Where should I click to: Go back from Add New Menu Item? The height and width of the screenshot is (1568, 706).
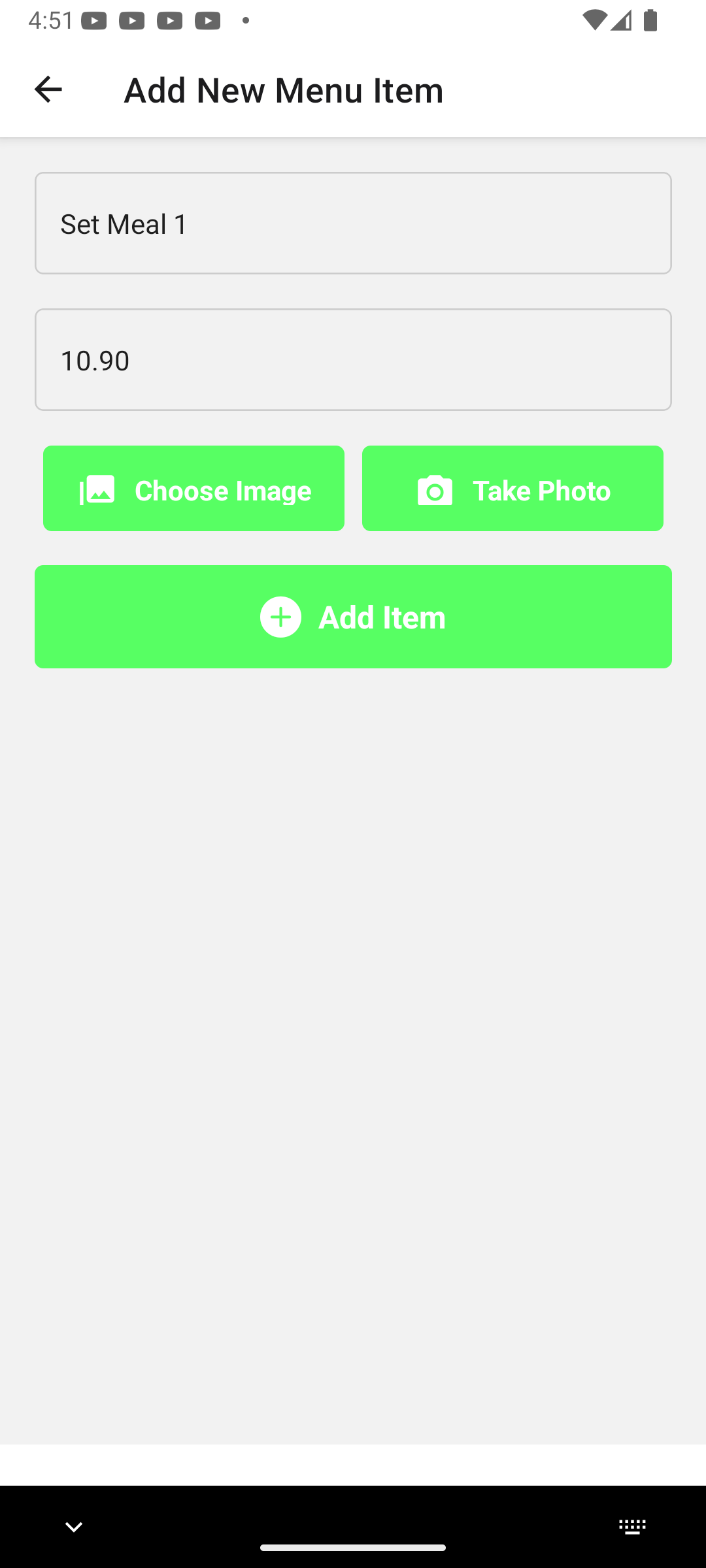48,90
